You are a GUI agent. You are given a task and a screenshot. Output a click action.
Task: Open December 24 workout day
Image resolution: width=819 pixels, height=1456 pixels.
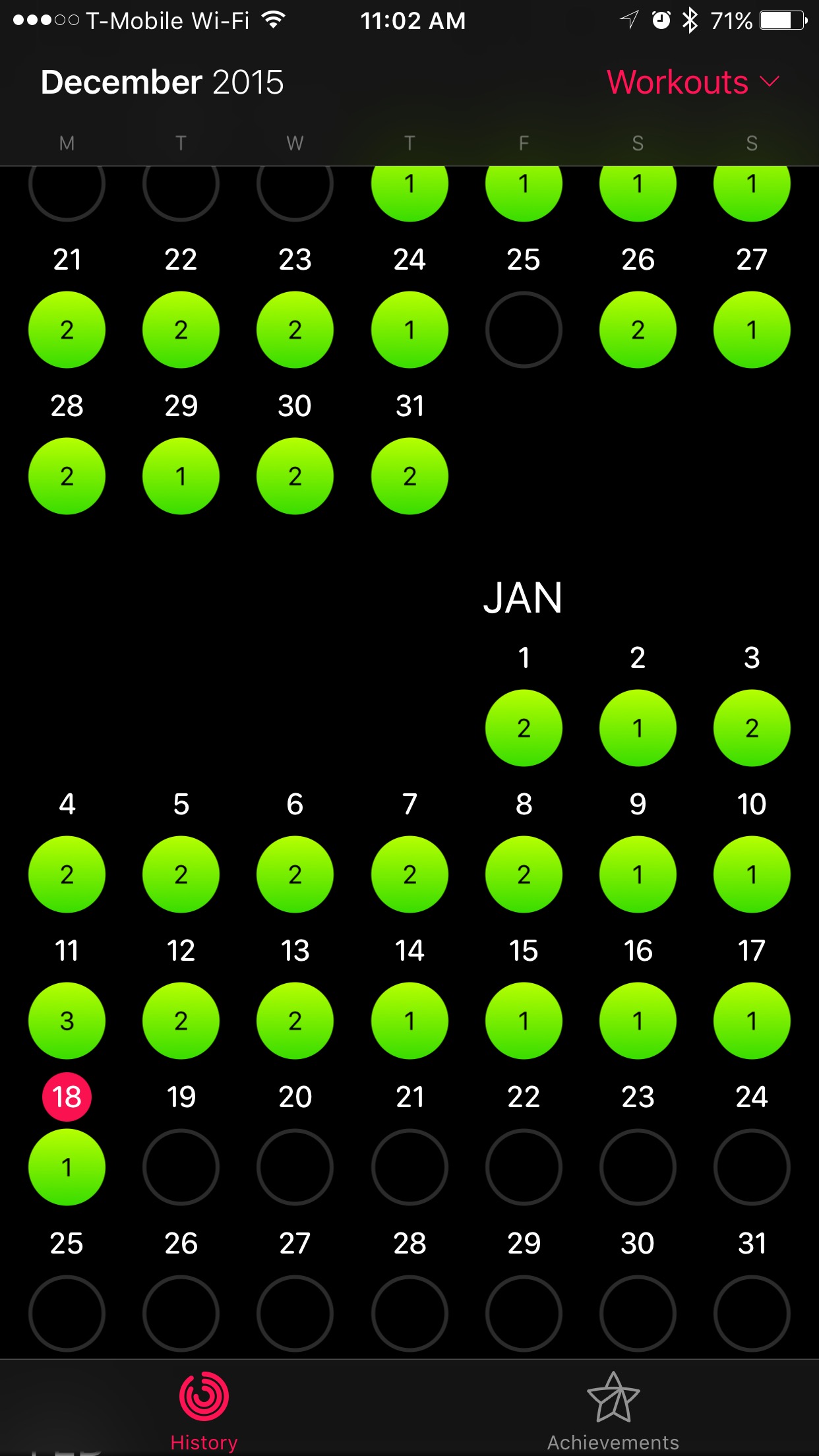pos(409,330)
